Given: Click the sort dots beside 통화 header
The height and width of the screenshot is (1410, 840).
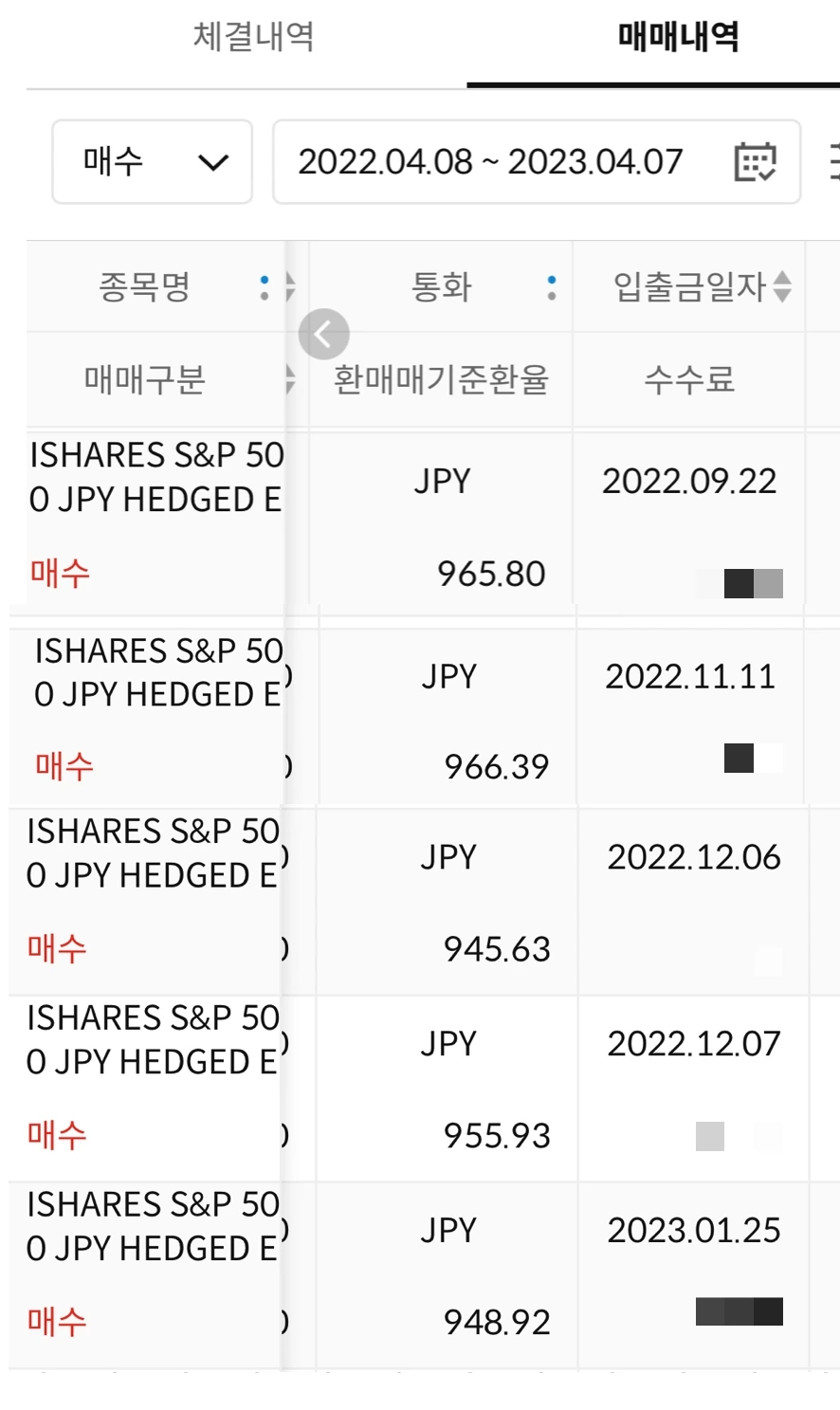Looking at the screenshot, I should 551,286.
